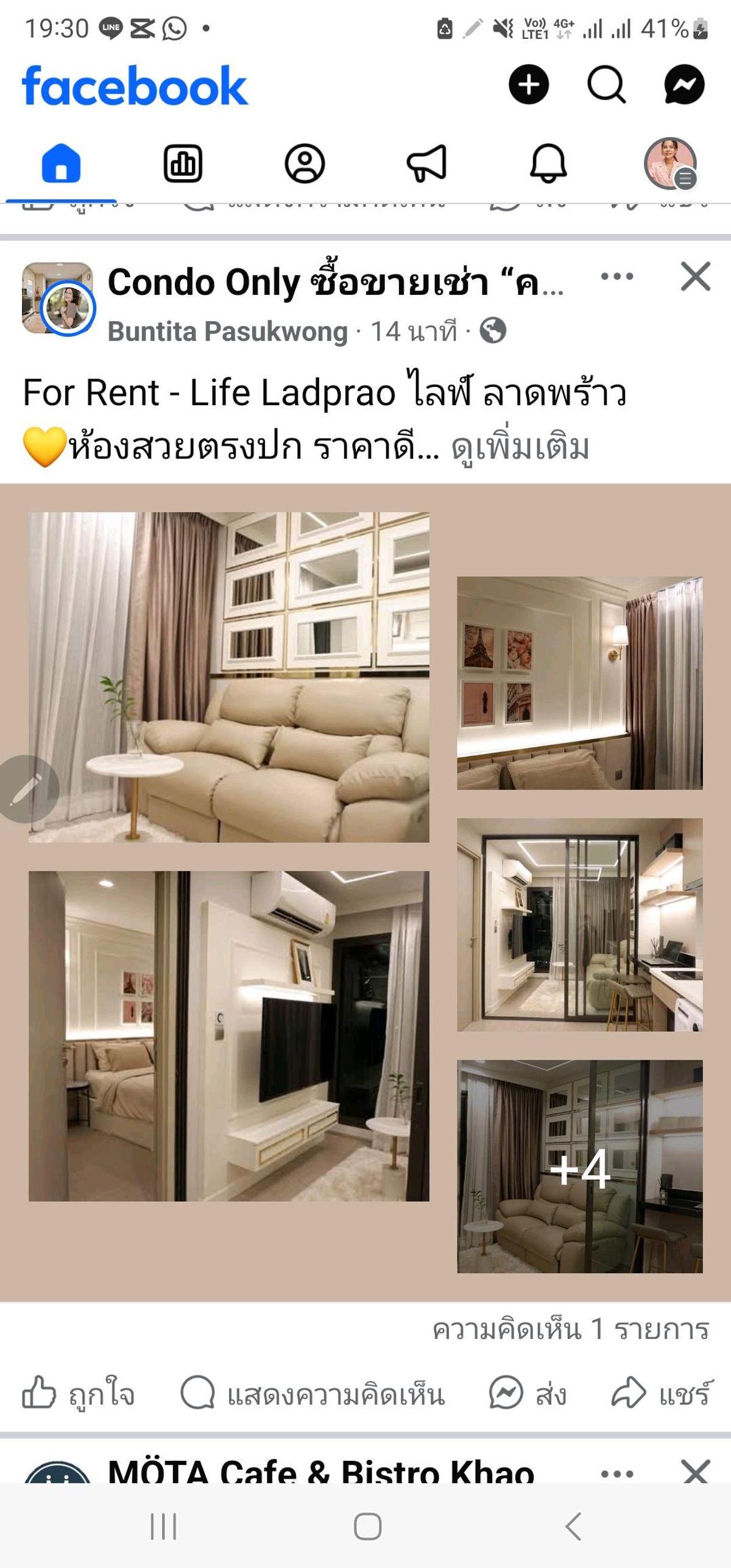This screenshot has width=731, height=1568.
Task: Share the Life Ladprao post (แชร์)
Action: 660,1394
